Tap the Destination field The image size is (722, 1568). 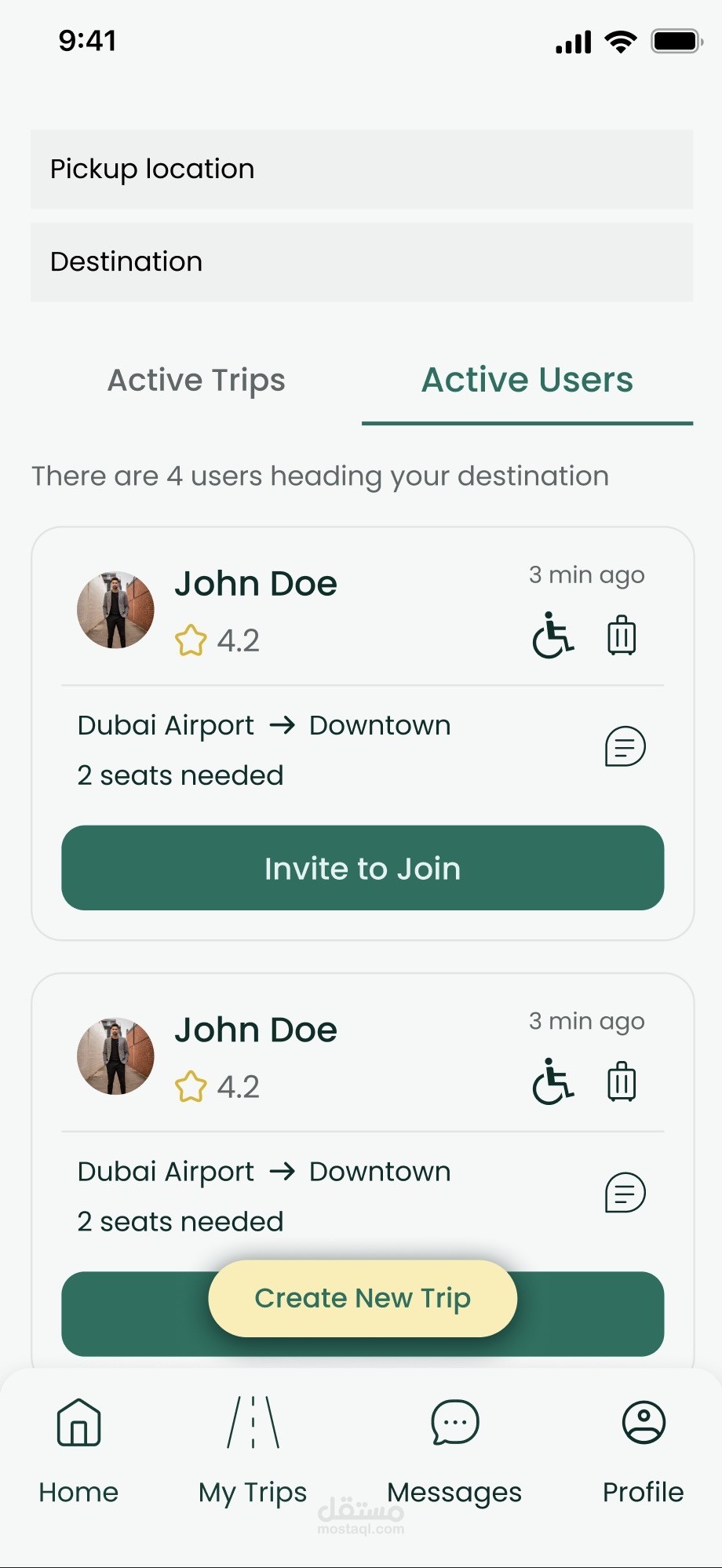pyautogui.click(x=361, y=262)
